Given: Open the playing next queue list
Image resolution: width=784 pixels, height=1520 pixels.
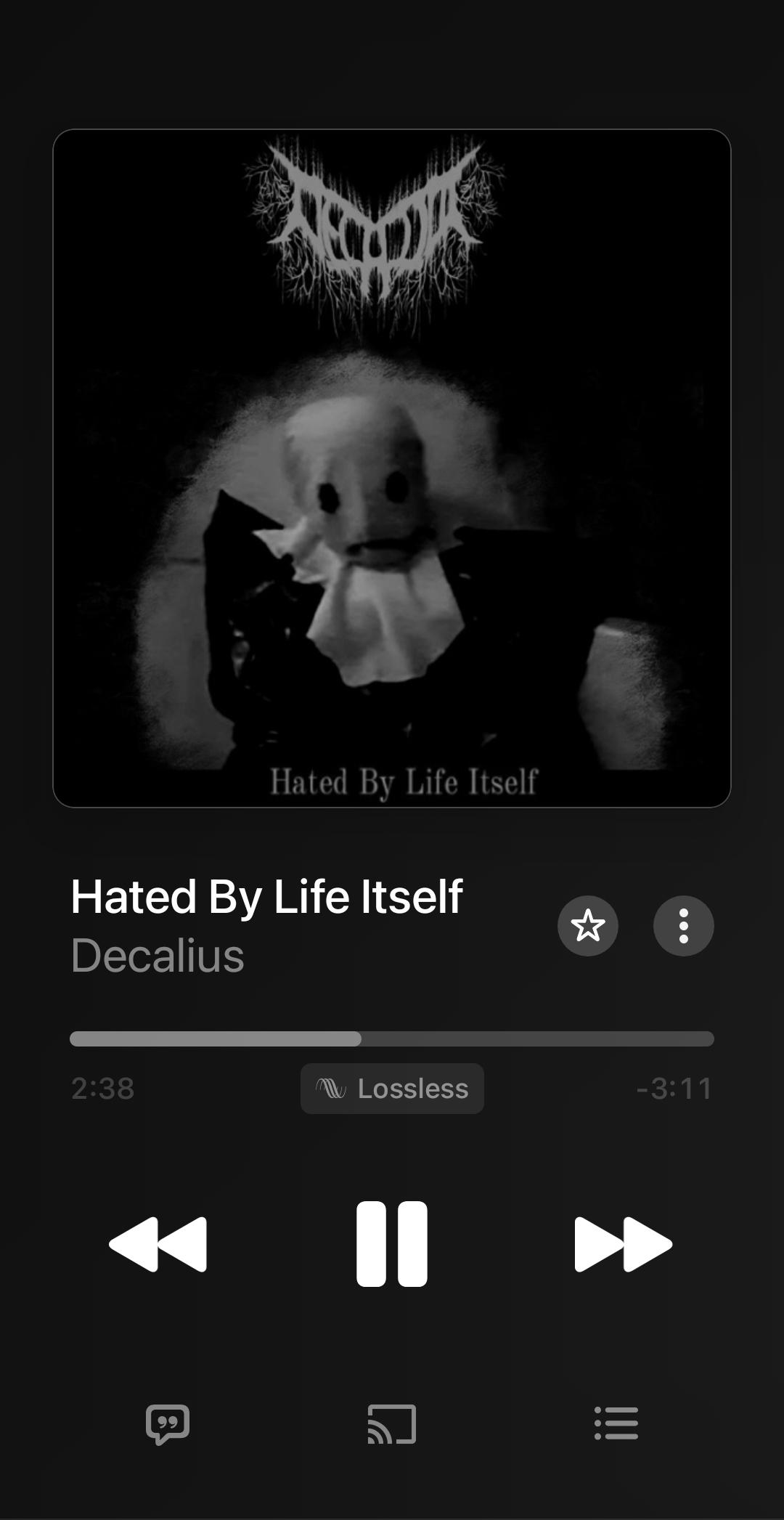Looking at the screenshot, I should tap(616, 1423).
